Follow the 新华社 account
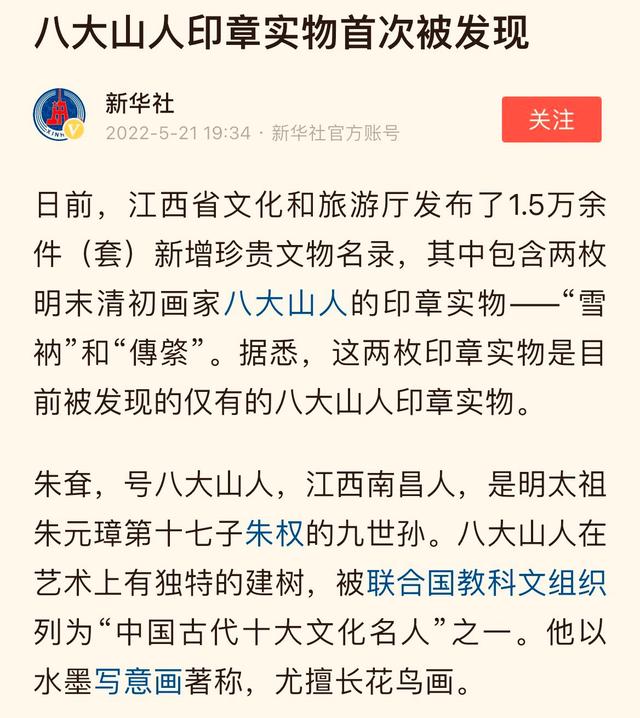The width and height of the screenshot is (640, 718). pyautogui.click(x=551, y=120)
